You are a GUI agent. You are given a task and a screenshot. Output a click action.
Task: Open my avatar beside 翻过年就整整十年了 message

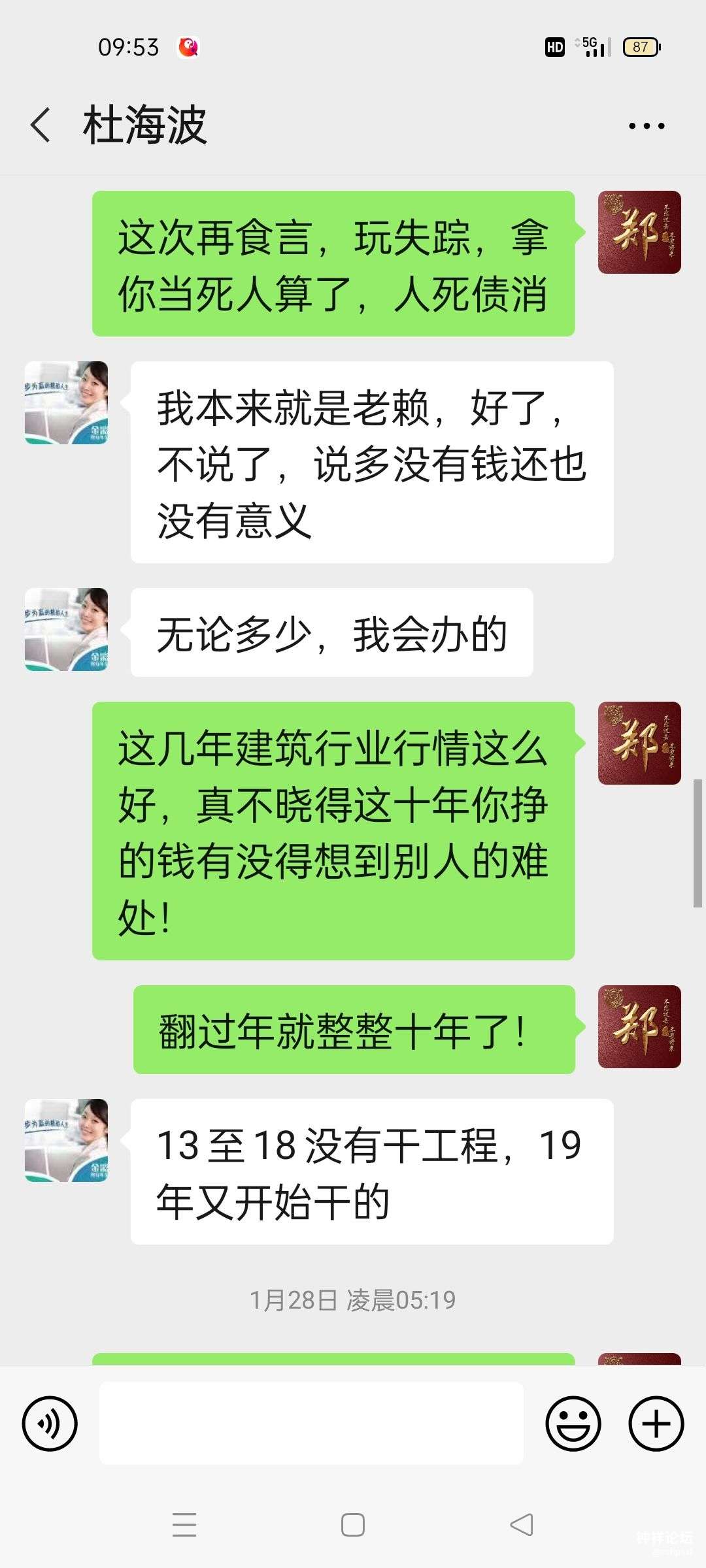click(639, 1026)
